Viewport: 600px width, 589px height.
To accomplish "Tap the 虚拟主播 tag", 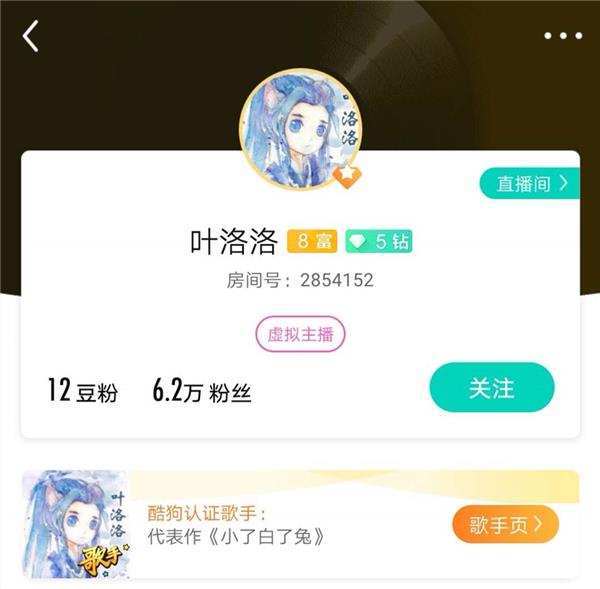I will click(300, 335).
